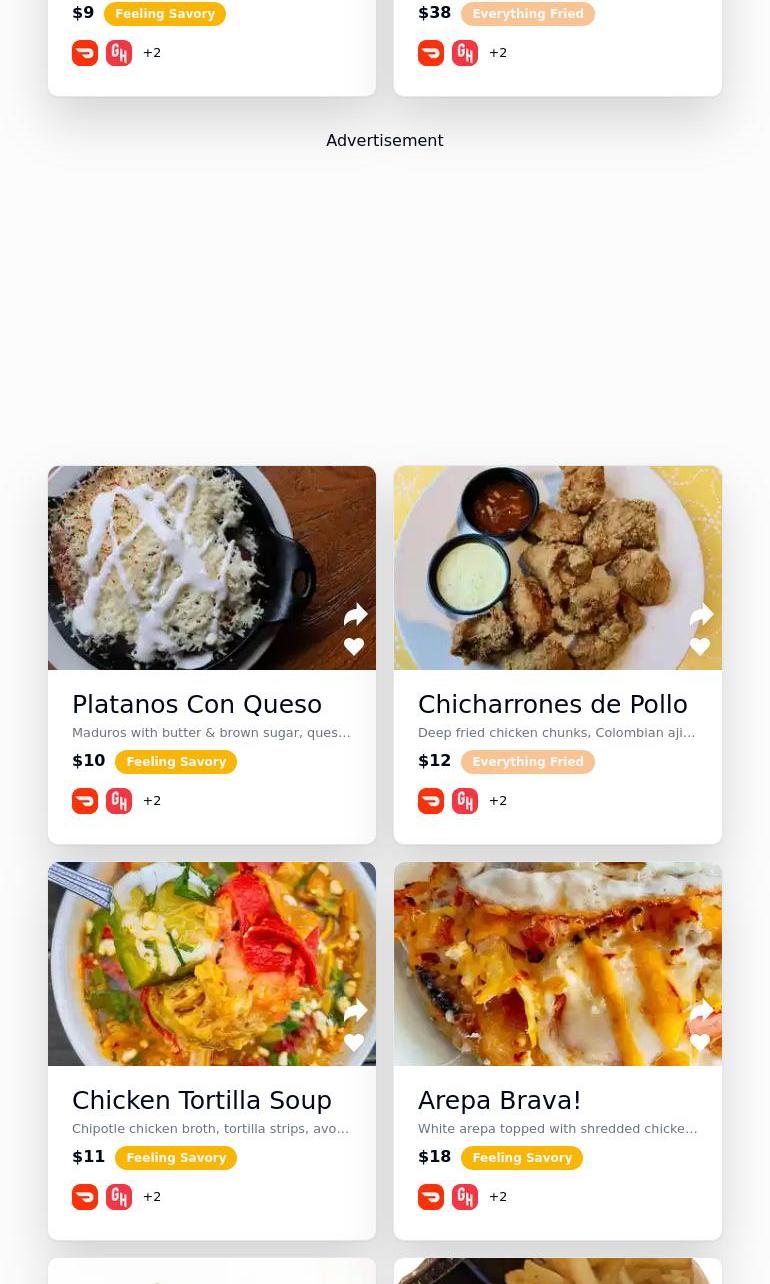Open the Platanos Con Queso card
This screenshot has width=770, height=1284.
pos(197,704)
